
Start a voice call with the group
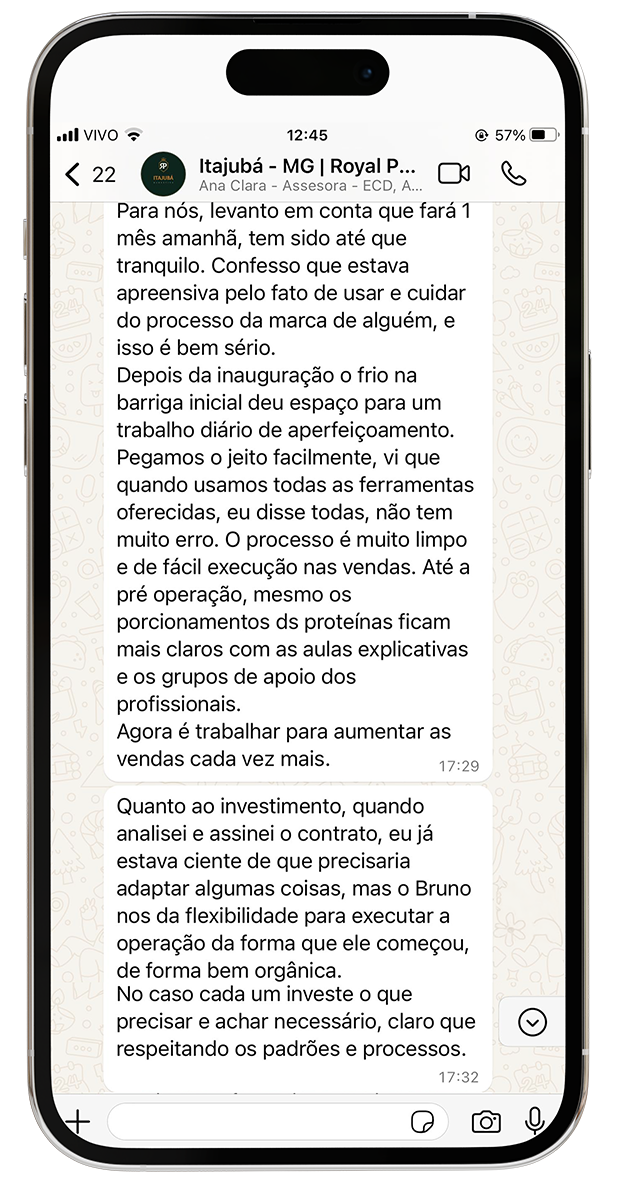click(513, 173)
